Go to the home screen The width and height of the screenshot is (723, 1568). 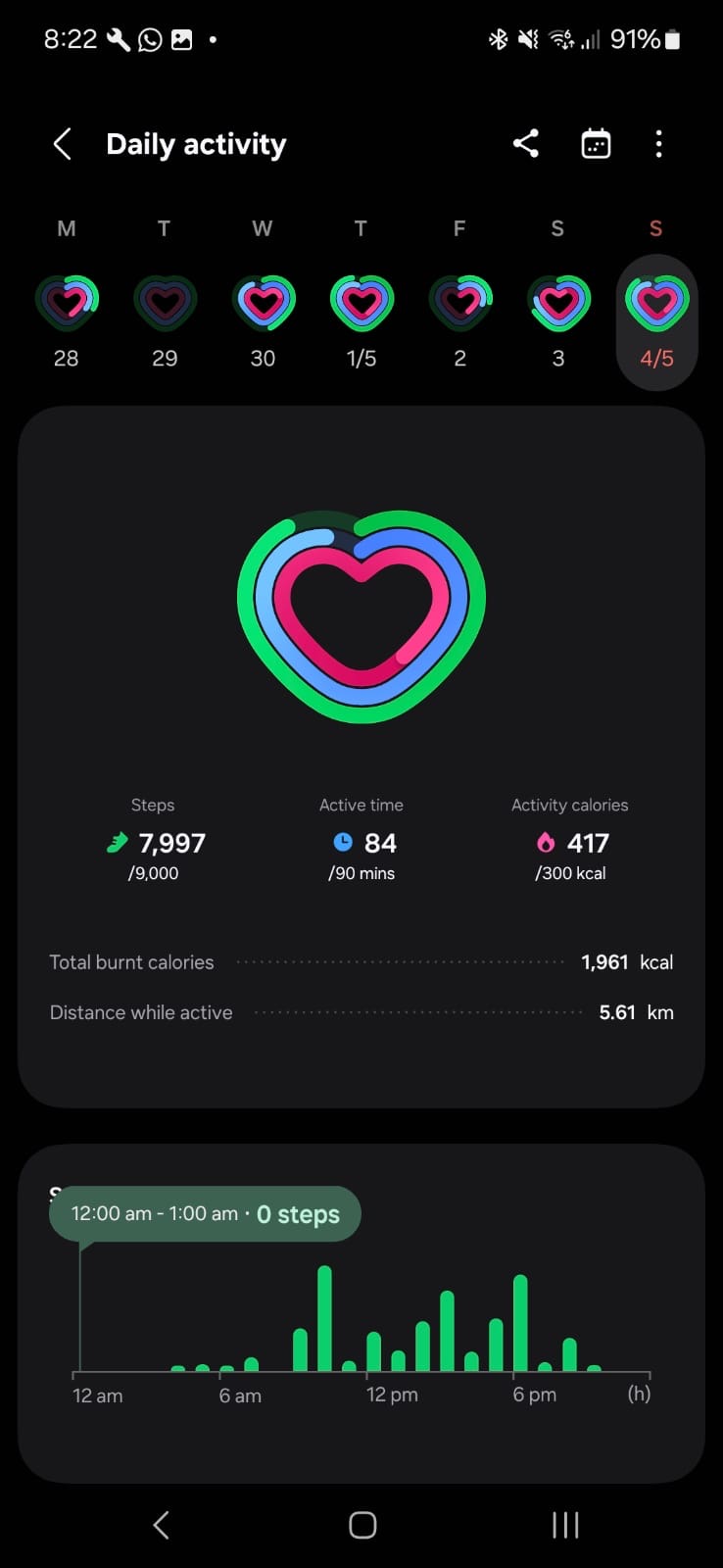(362, 1525)
